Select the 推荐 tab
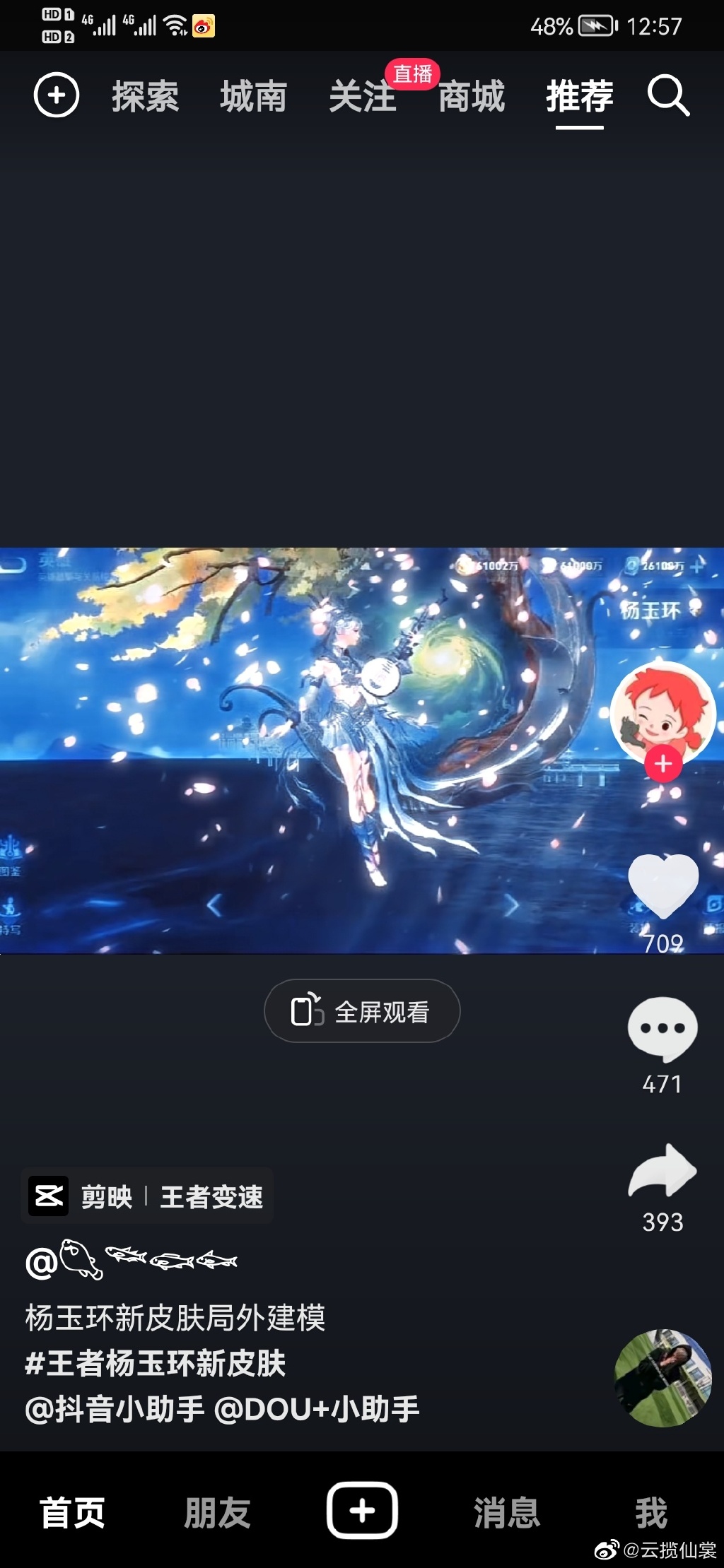Viewport: 724px width, 1568px height. (579, 96)
